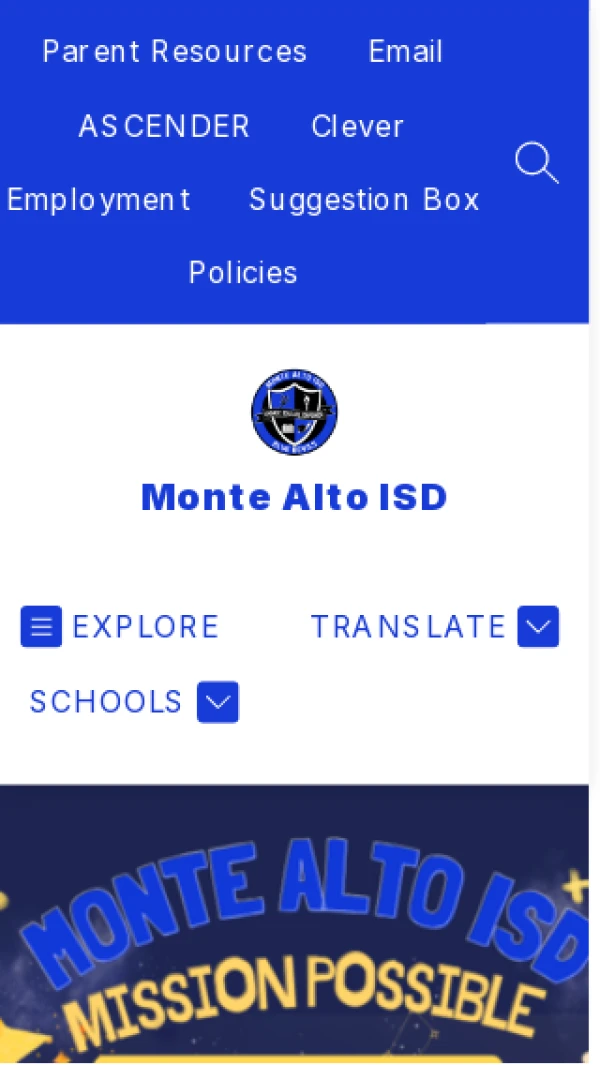Open the ASCENDER portal link
600x1065 pixels.
[x=164, y=127]
